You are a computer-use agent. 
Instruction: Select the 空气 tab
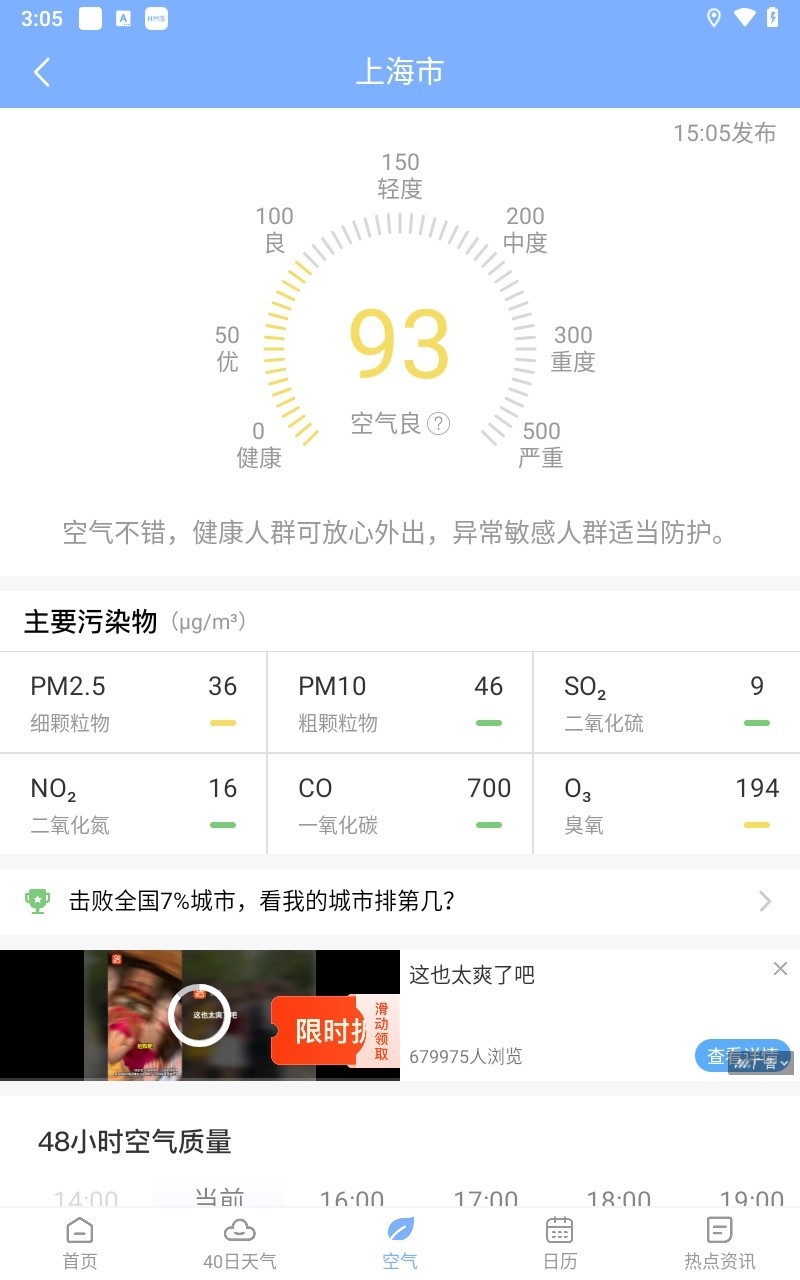[400, 1243]
